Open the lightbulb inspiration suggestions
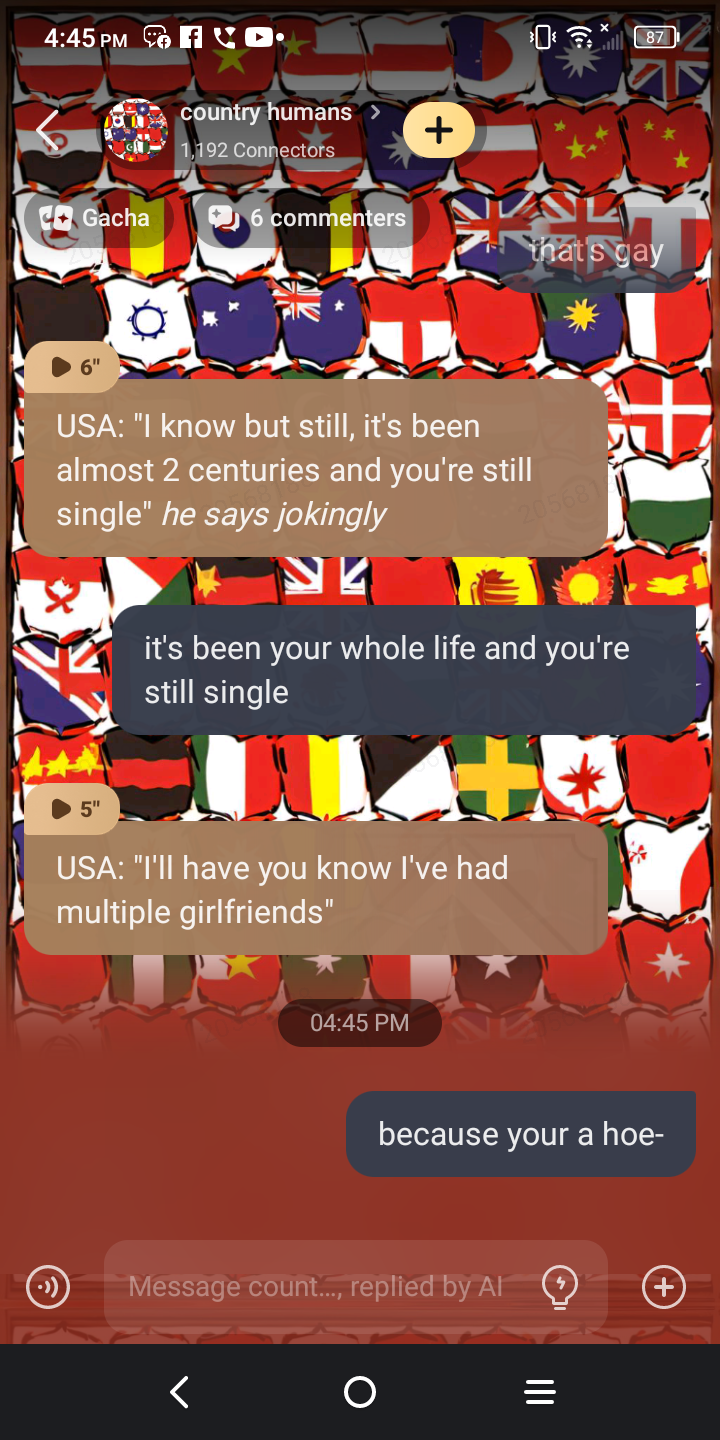 point(560,1287)
